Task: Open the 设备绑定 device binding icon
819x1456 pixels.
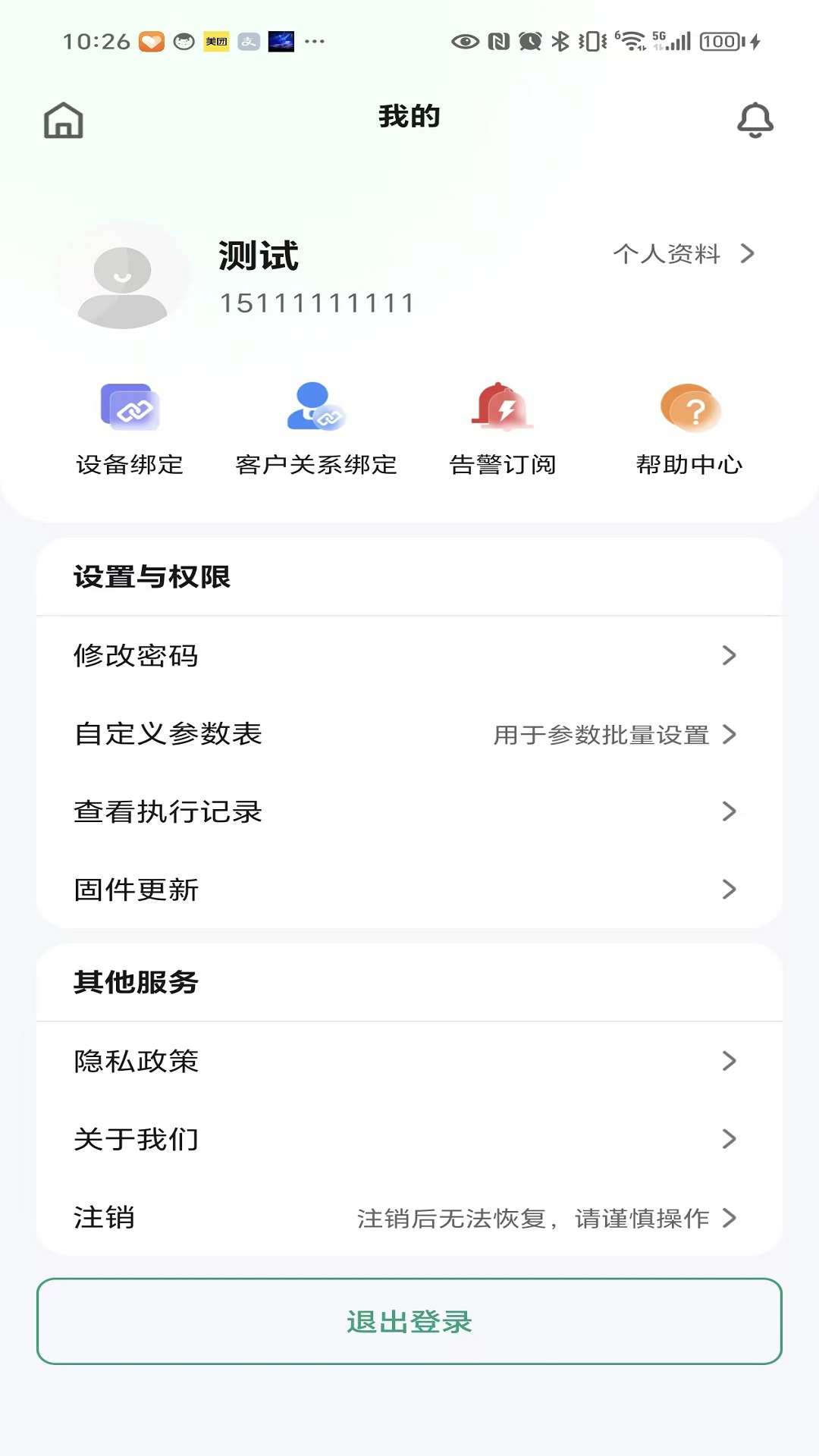Action: tap(130, 425)
